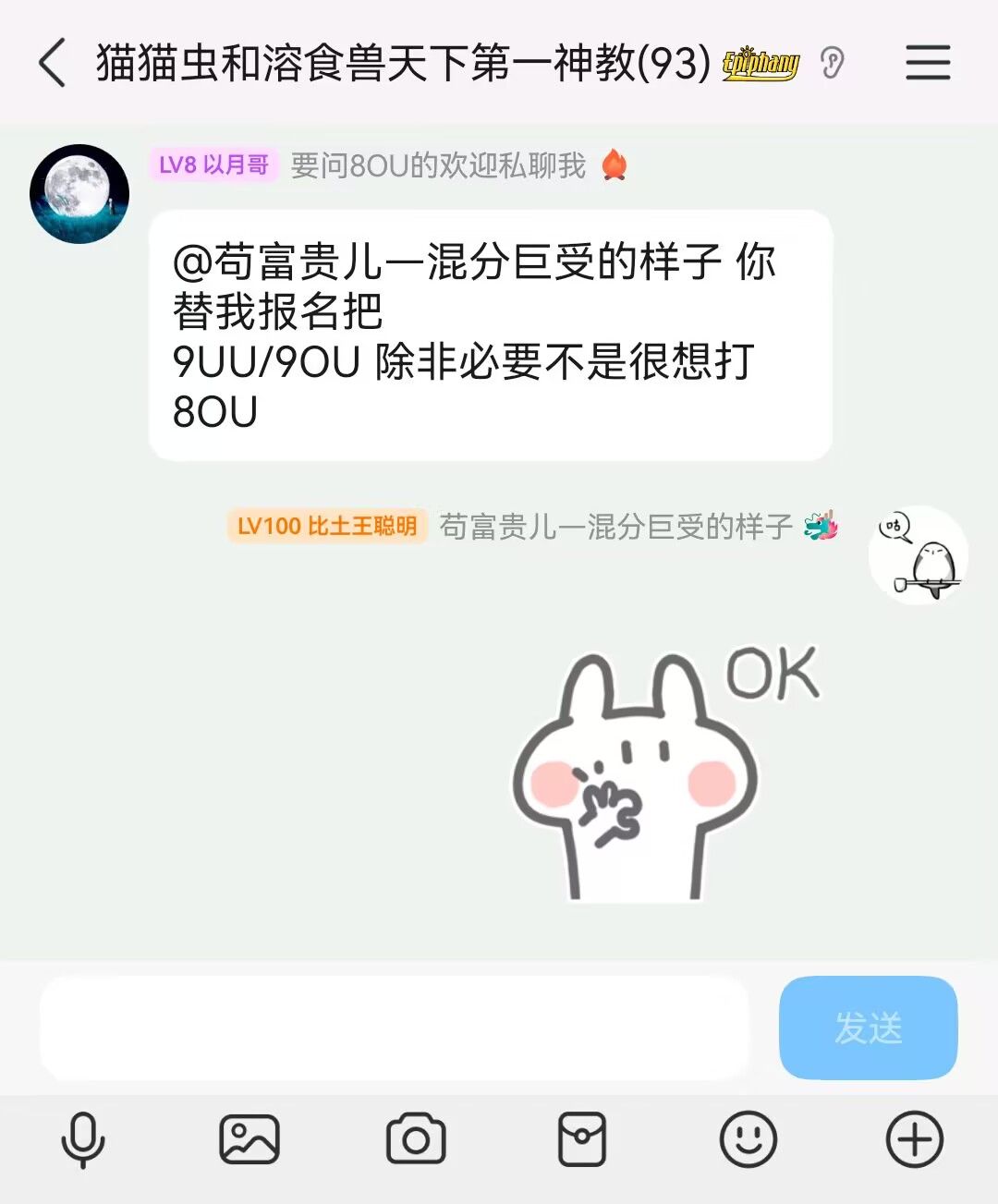Open 以月哥's moon avatar profile
Viewport: 998px width, 1204px height.
79,194
